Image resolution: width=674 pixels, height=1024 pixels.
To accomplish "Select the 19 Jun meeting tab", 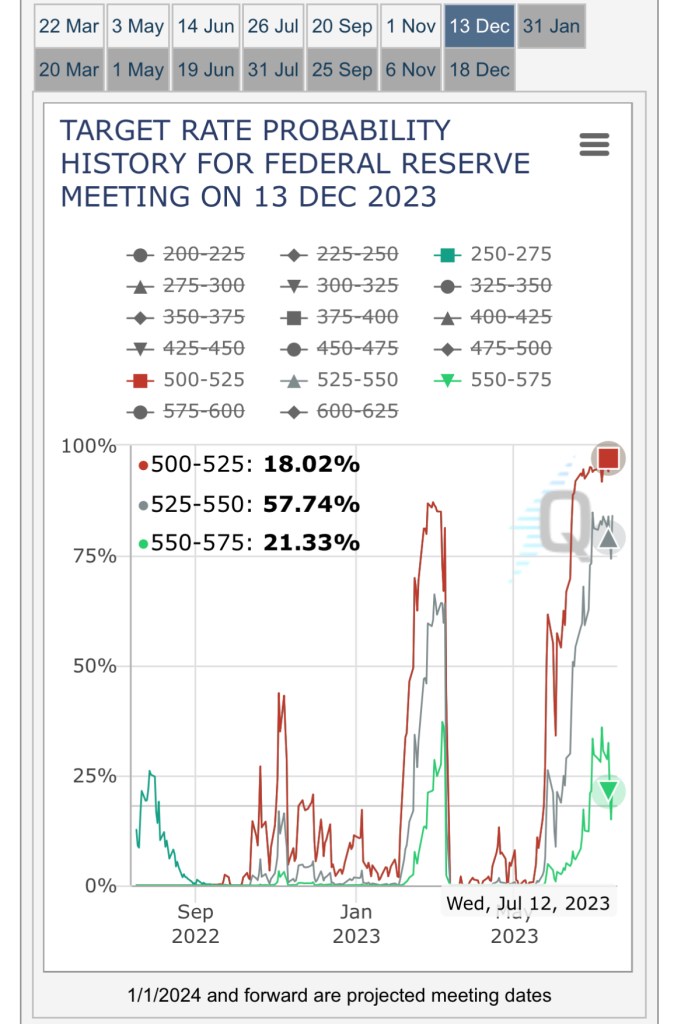I will (x=205, y=70).
